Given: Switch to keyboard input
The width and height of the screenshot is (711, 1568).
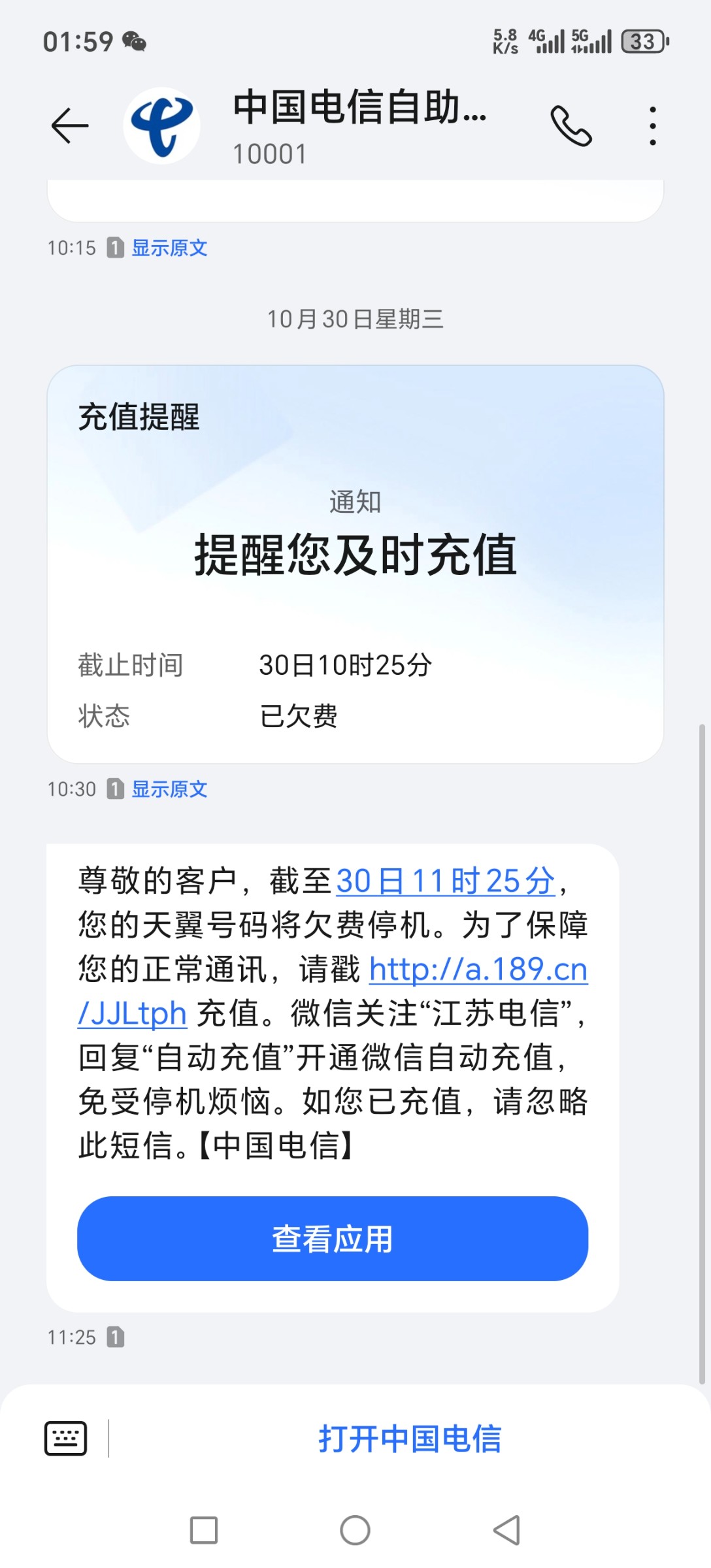Looking at the screenshot, I should [x=65, y=1439].
